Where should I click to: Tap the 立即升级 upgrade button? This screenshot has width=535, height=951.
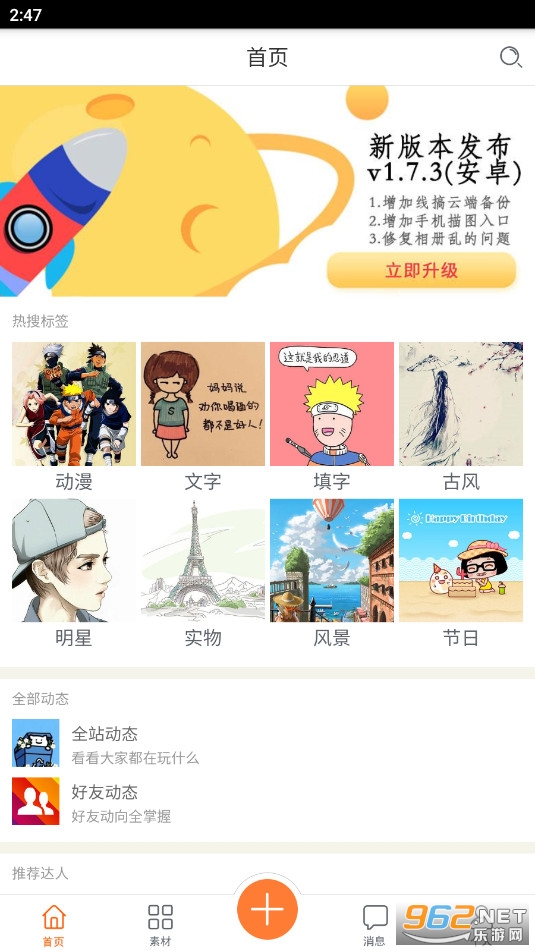[x=422, y=271]
